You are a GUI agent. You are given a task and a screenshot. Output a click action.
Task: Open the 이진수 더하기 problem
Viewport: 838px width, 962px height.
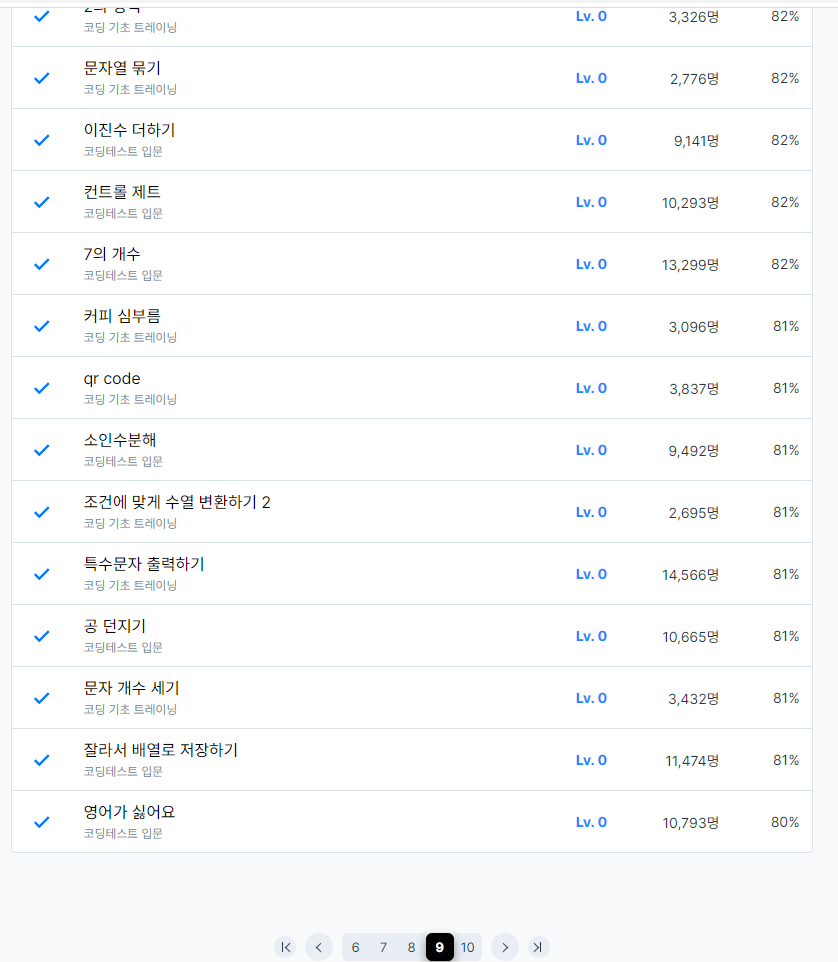129,130
